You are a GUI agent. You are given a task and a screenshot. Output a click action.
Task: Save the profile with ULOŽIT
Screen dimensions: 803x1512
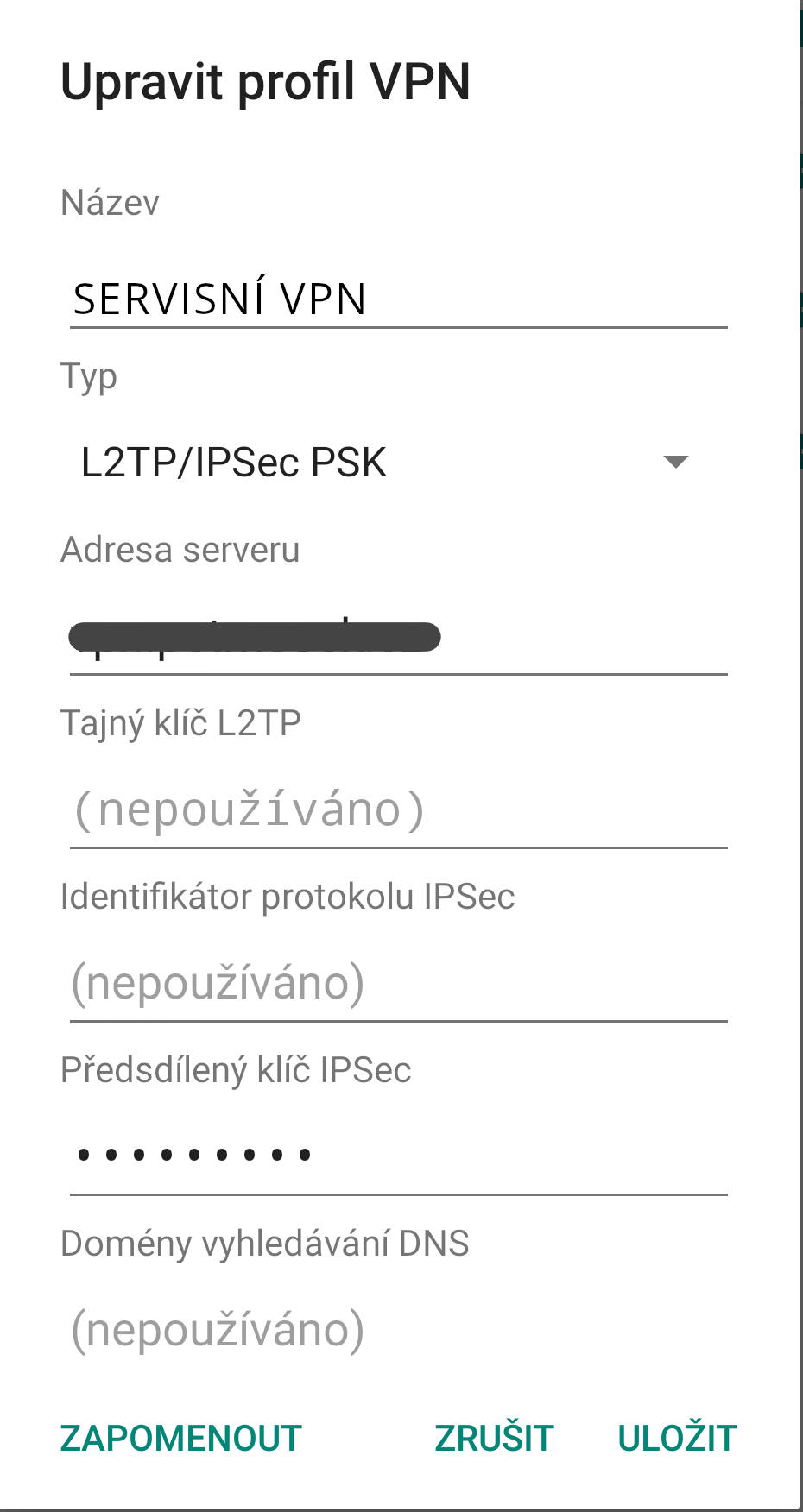[x=677, y=1438]
